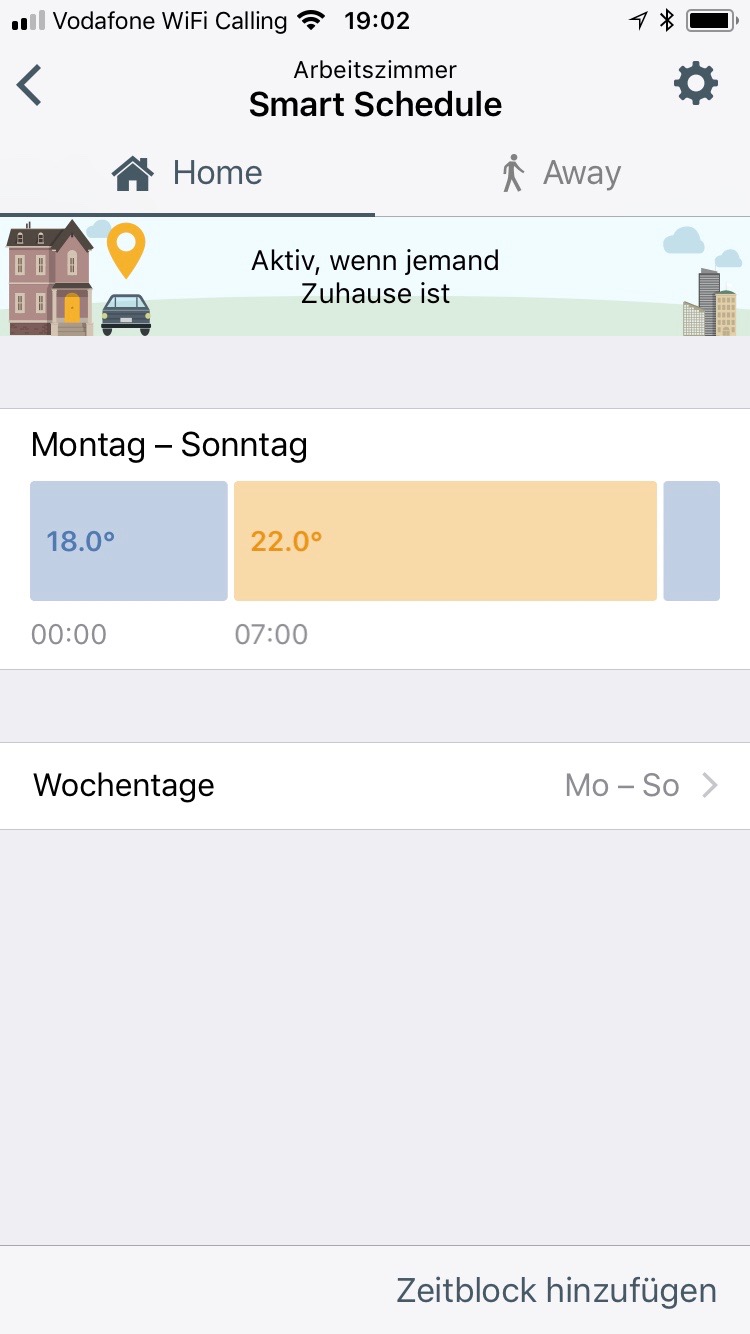
Task: Open the 18.0° time block at 00:00
Action: click(129, 541)
